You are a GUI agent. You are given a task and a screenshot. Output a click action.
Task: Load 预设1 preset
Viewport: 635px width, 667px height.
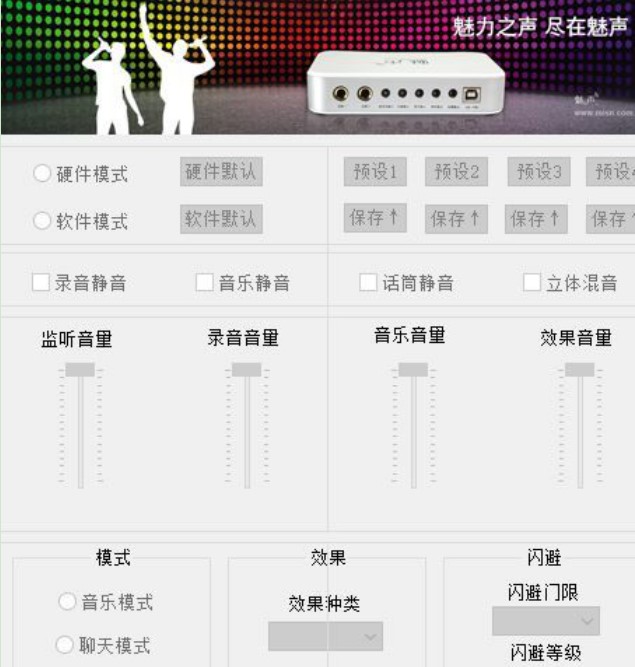(375, 171)
